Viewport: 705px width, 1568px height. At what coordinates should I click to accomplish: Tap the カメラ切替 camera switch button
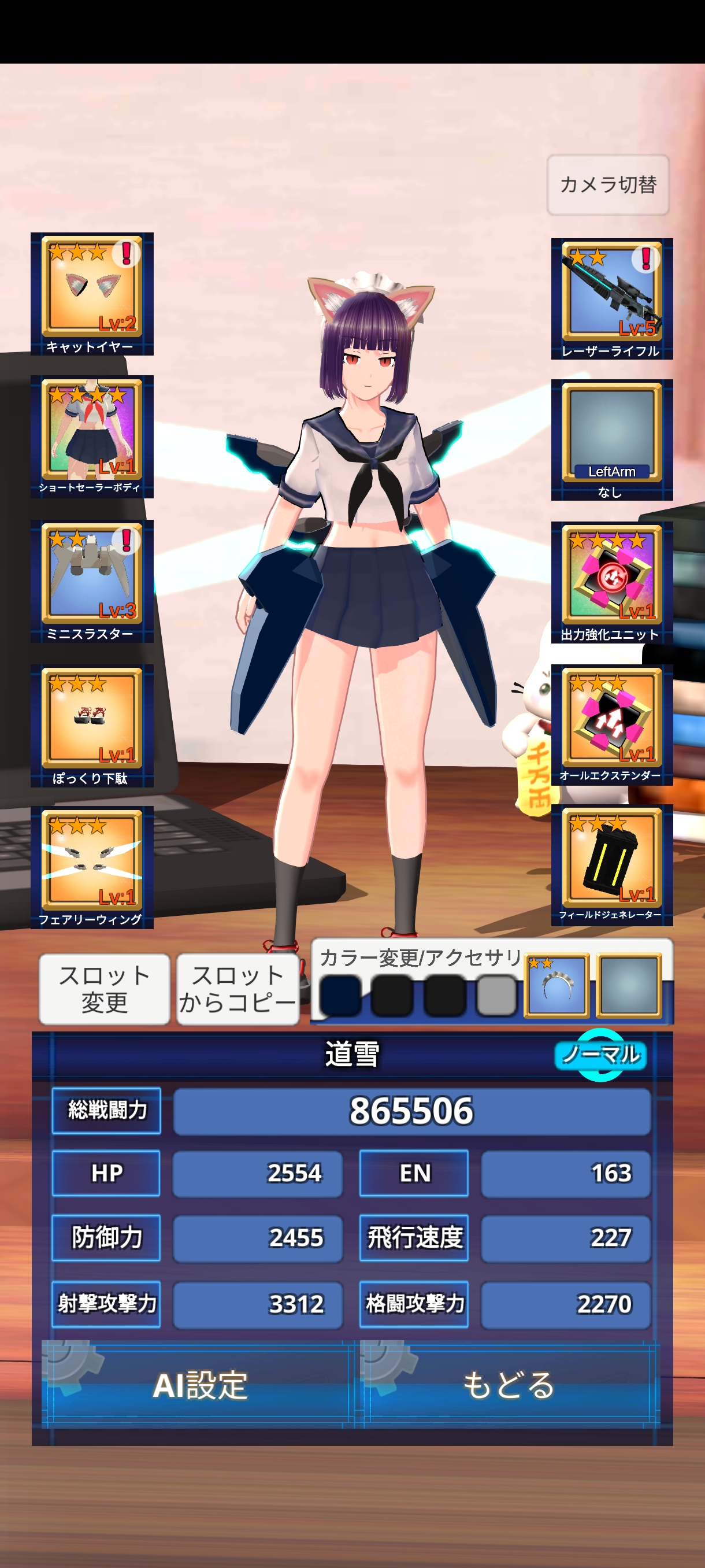[x=608, y=184]
